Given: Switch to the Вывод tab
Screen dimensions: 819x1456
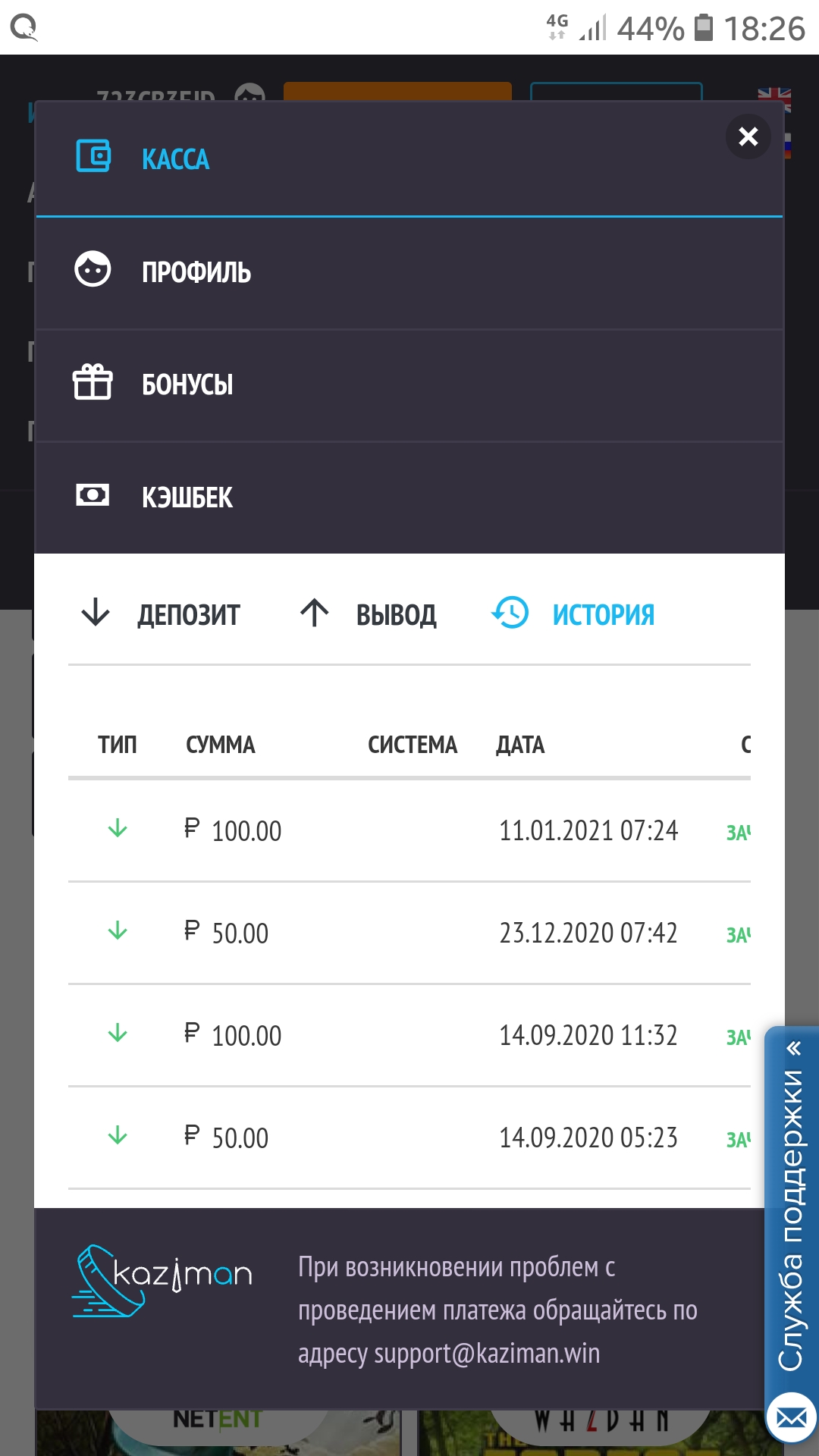Looking at the screenshot, I should point(369,614).
